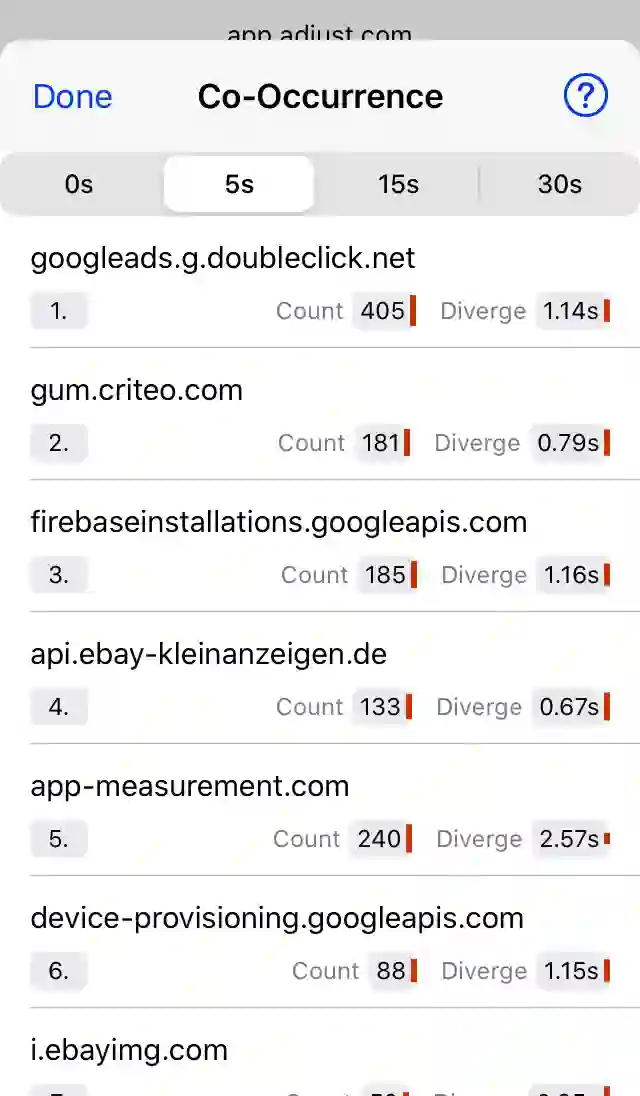Open device-provisioning.googleapis.com row
Viewport: 640px width, 1096px height.
[277, 918]
